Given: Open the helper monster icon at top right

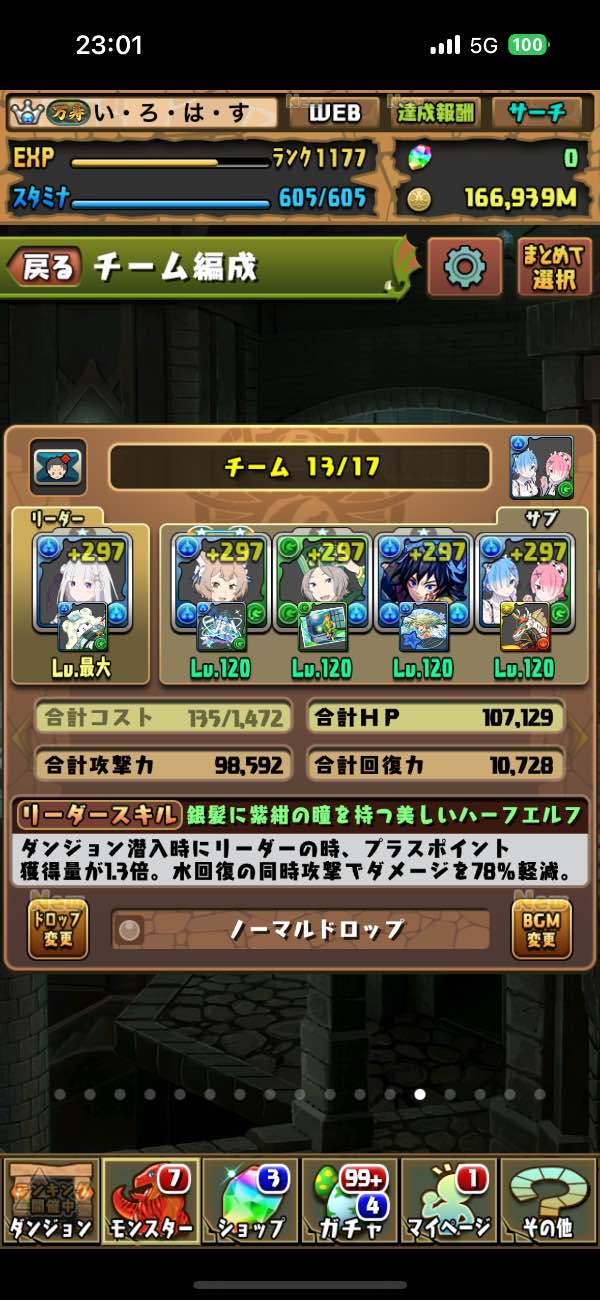Looking at the screenshot, I should pyautogui.click(x=541, y=466).
